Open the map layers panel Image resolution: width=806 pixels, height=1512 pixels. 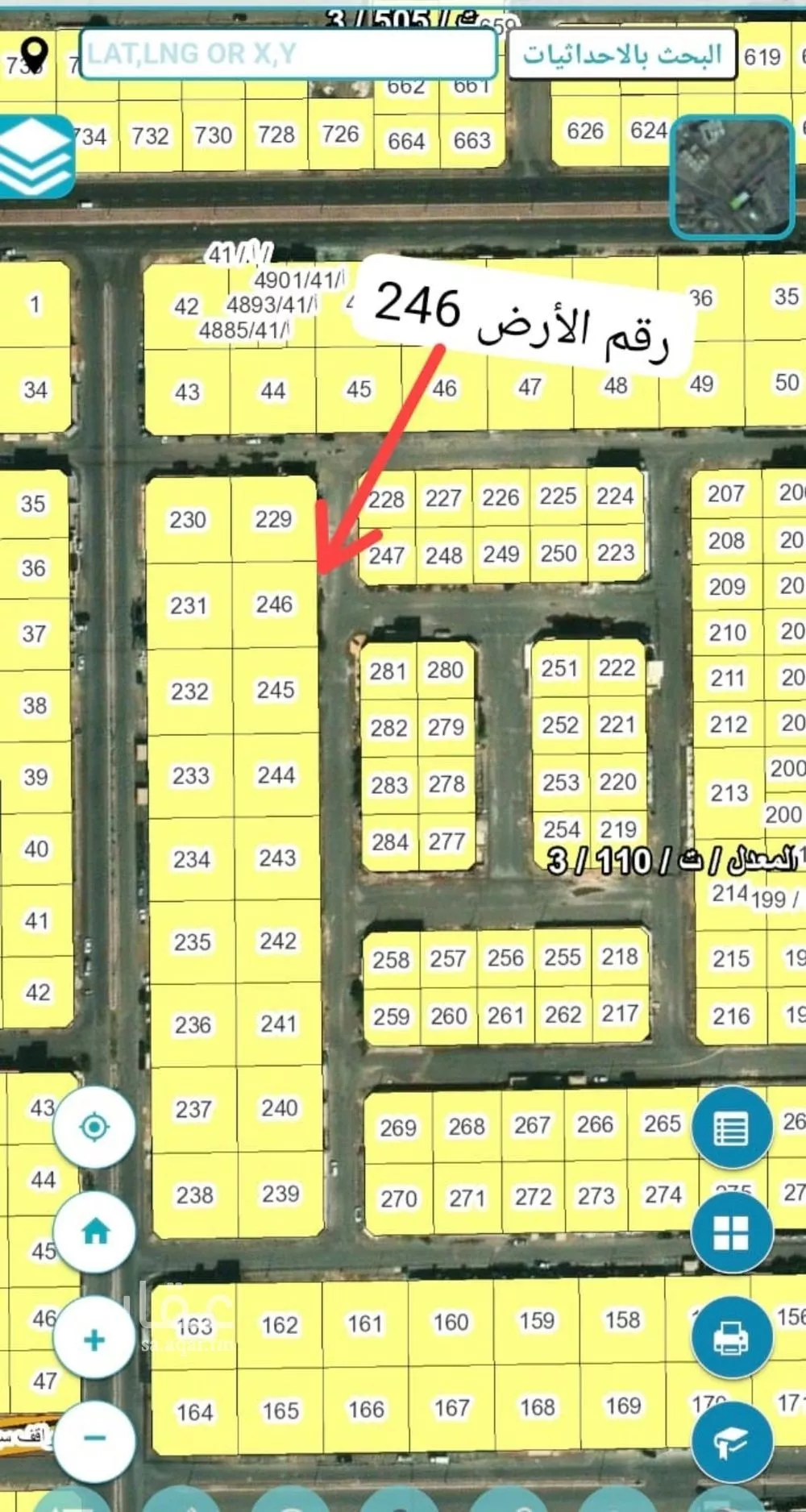coord(36,158)
